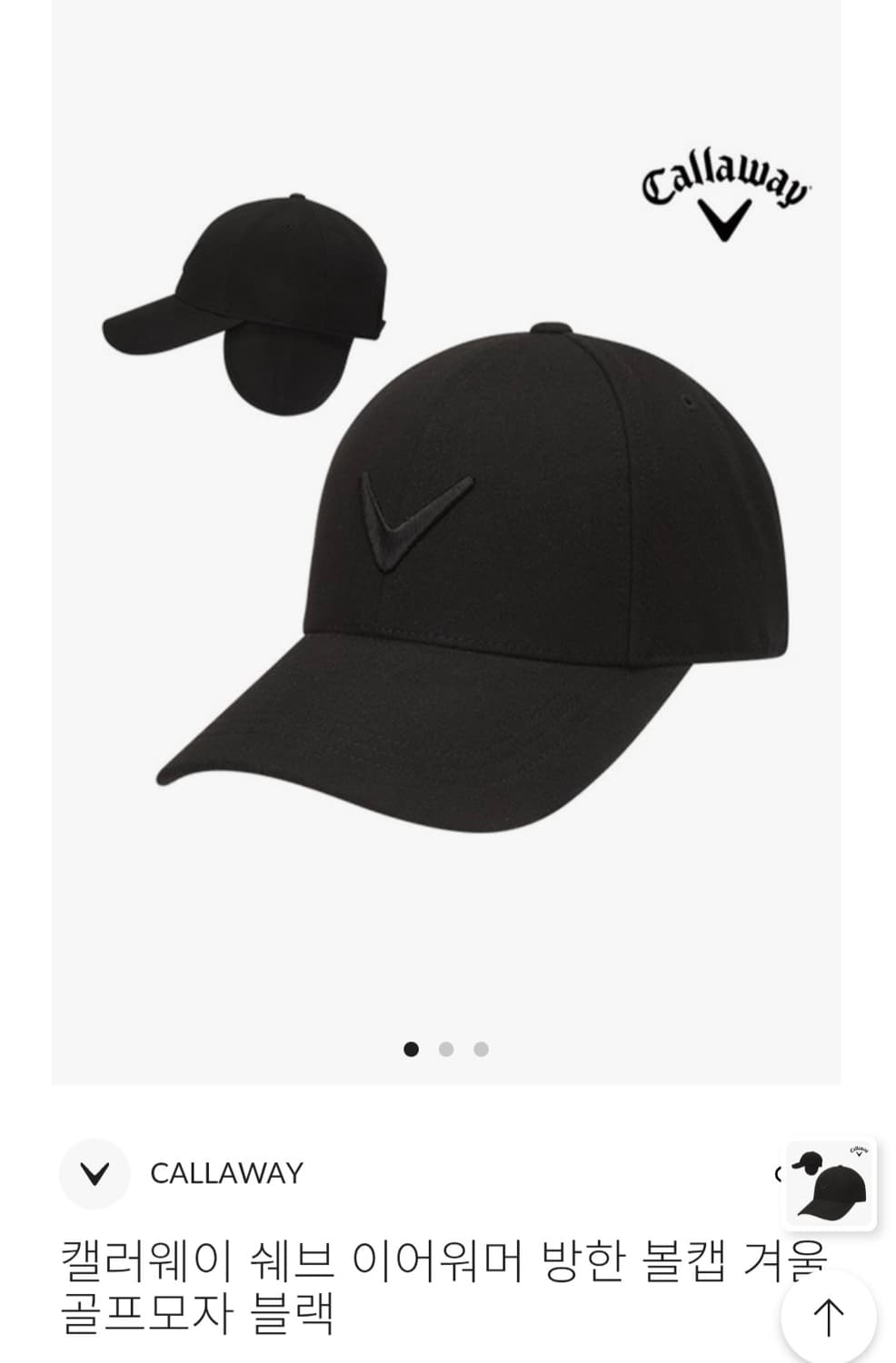Open the floating cap thumbnail preview
896x1363 pixels.
[831, 1184]
